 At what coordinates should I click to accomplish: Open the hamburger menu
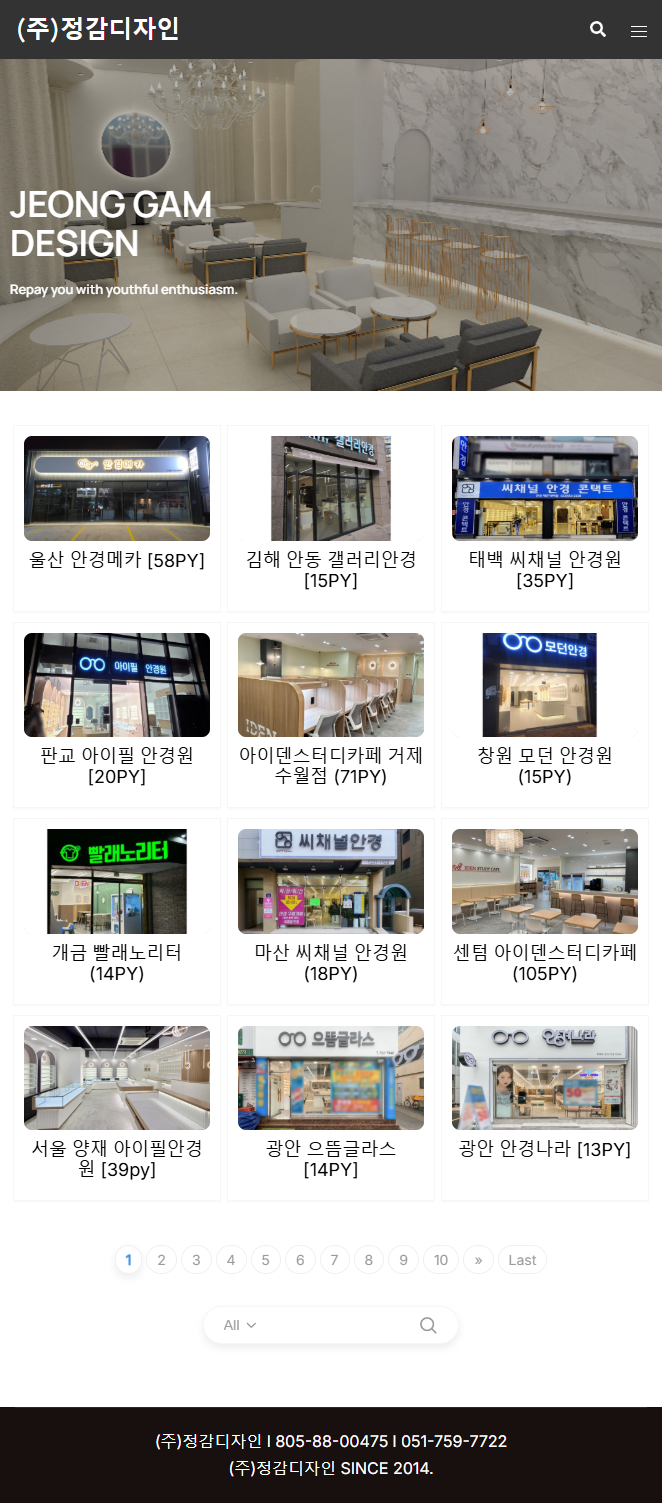(x=639, y=31)
